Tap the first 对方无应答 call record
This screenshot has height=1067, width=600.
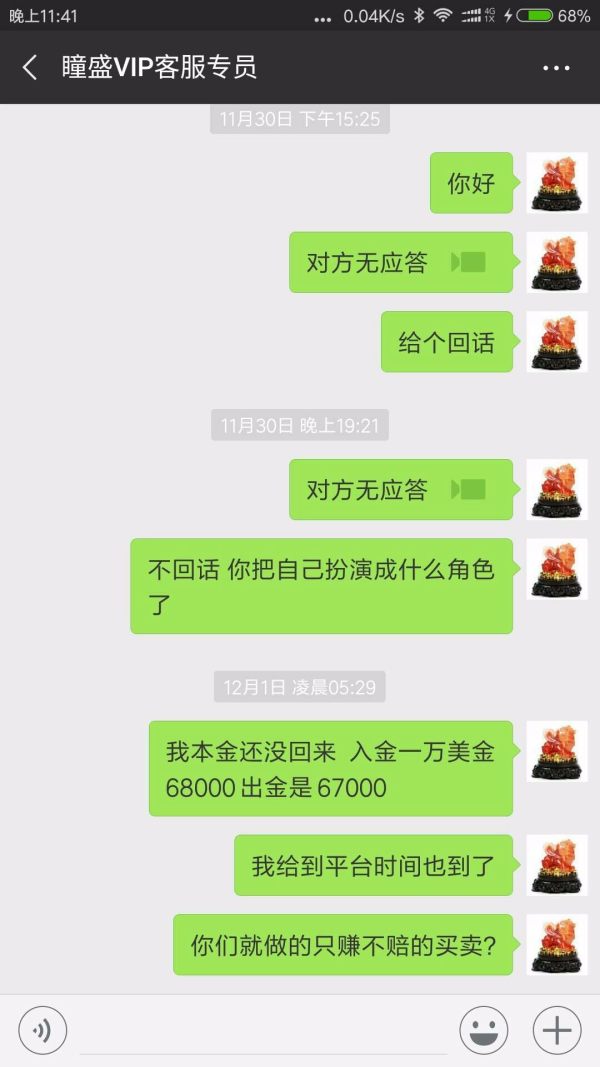pyautogui.click(x=400, y=263)
